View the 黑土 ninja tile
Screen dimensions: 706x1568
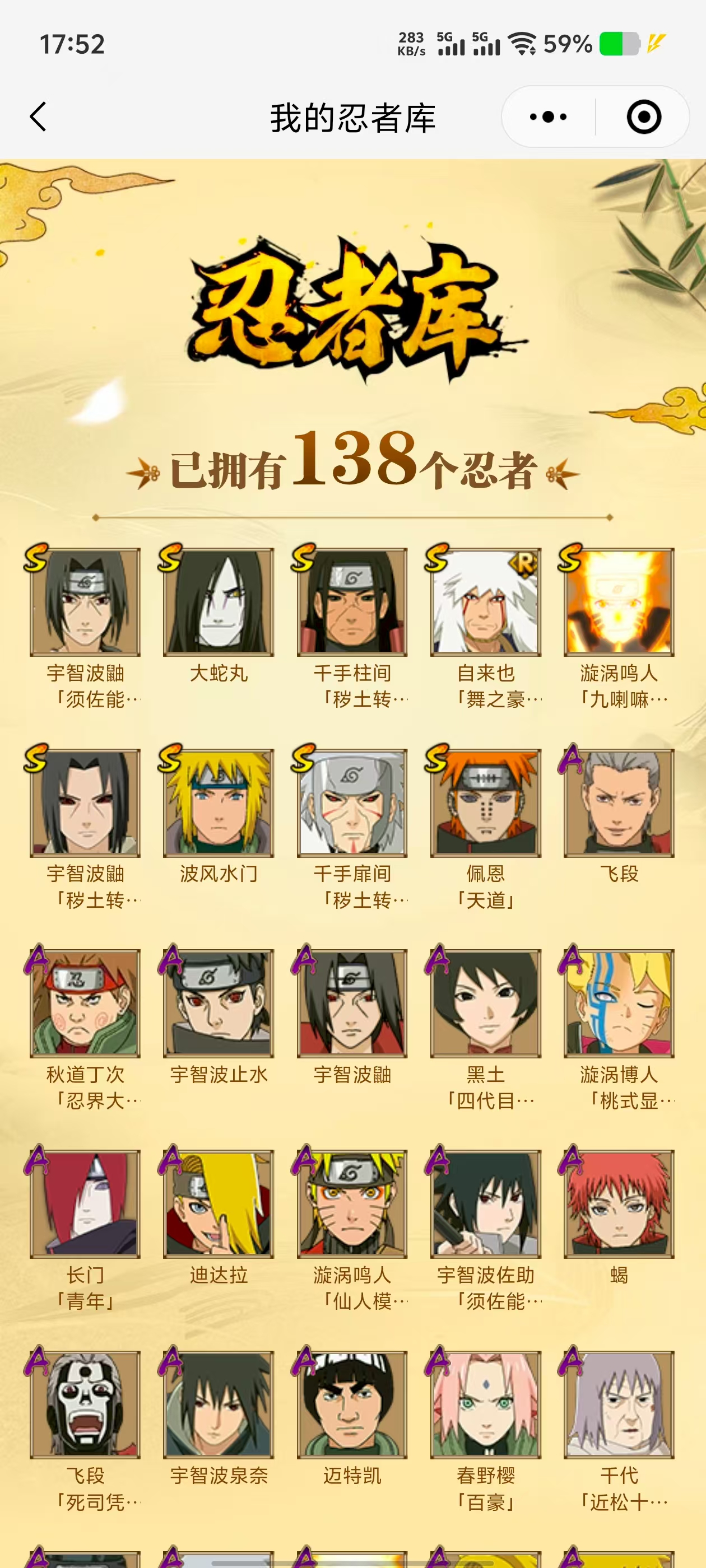pos(485,1002)
